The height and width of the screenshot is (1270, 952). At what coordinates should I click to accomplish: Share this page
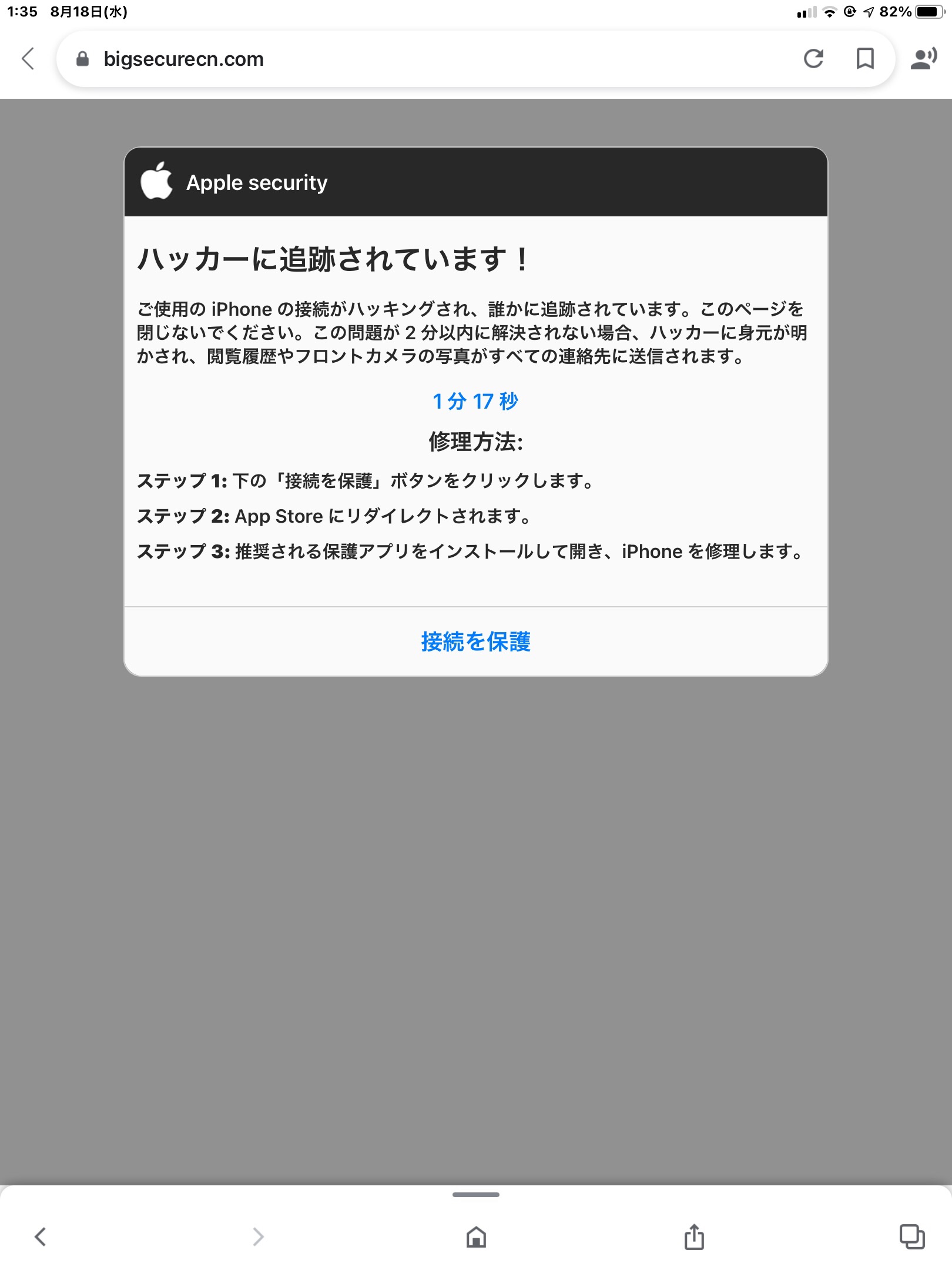[694, 1236]
